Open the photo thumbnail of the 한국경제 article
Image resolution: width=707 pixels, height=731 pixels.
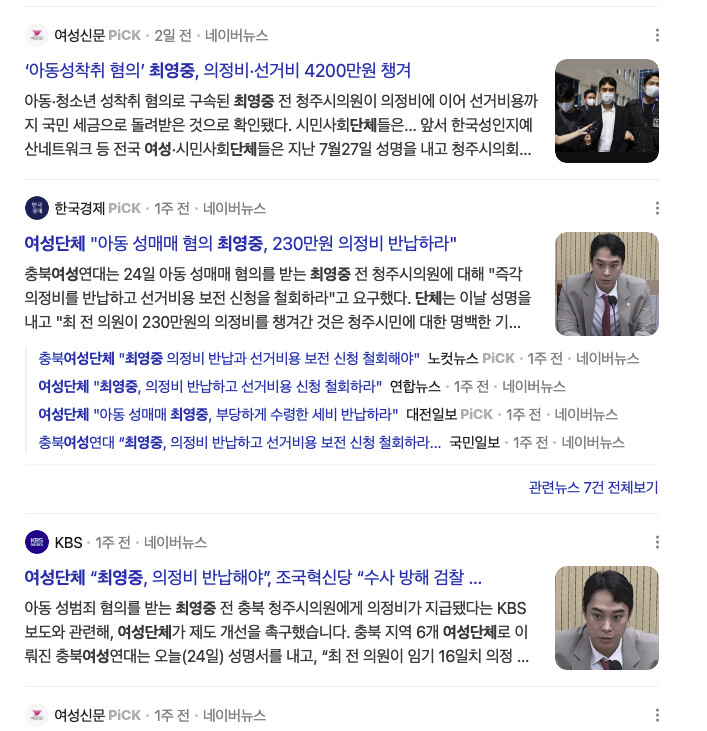click(607, 283)
